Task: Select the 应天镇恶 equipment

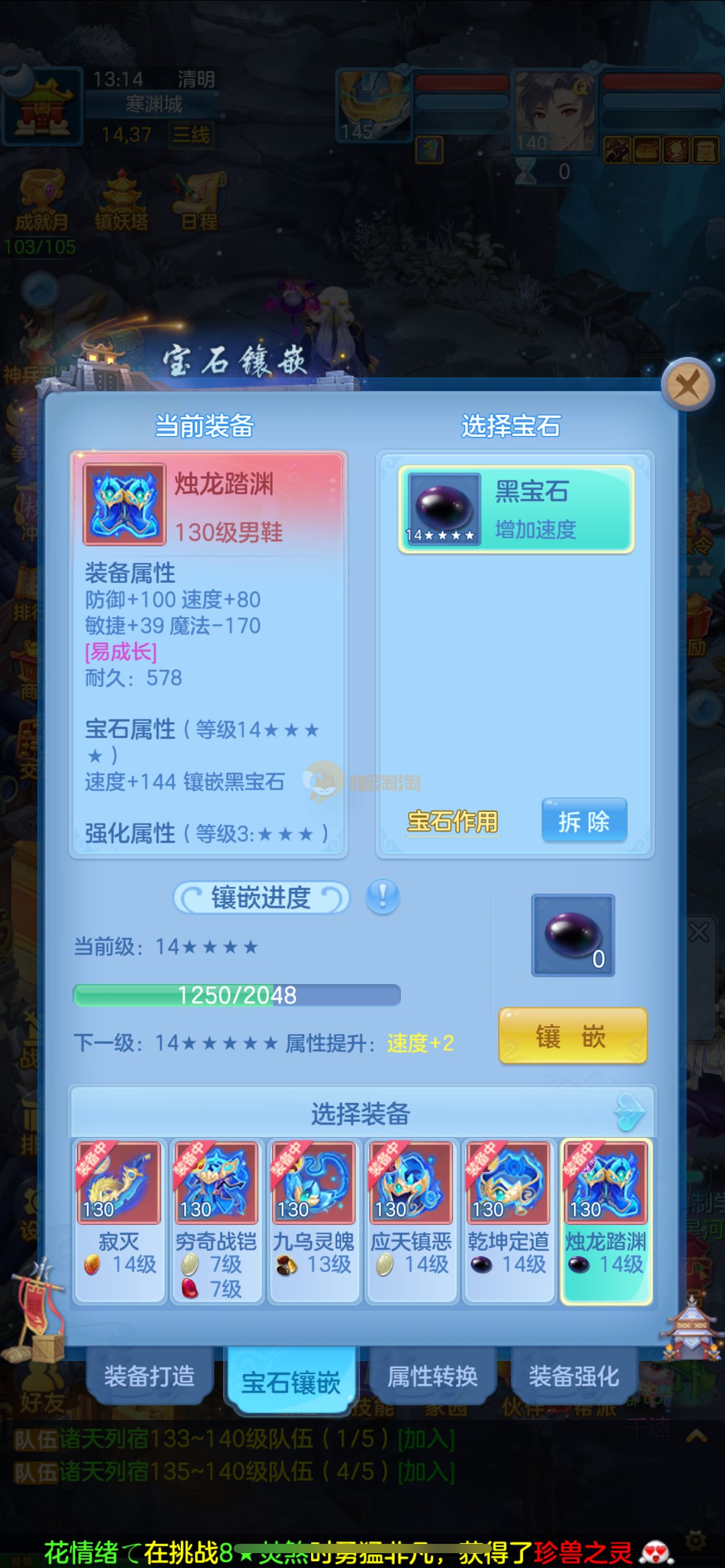Action: click(x=411, y=1220)
